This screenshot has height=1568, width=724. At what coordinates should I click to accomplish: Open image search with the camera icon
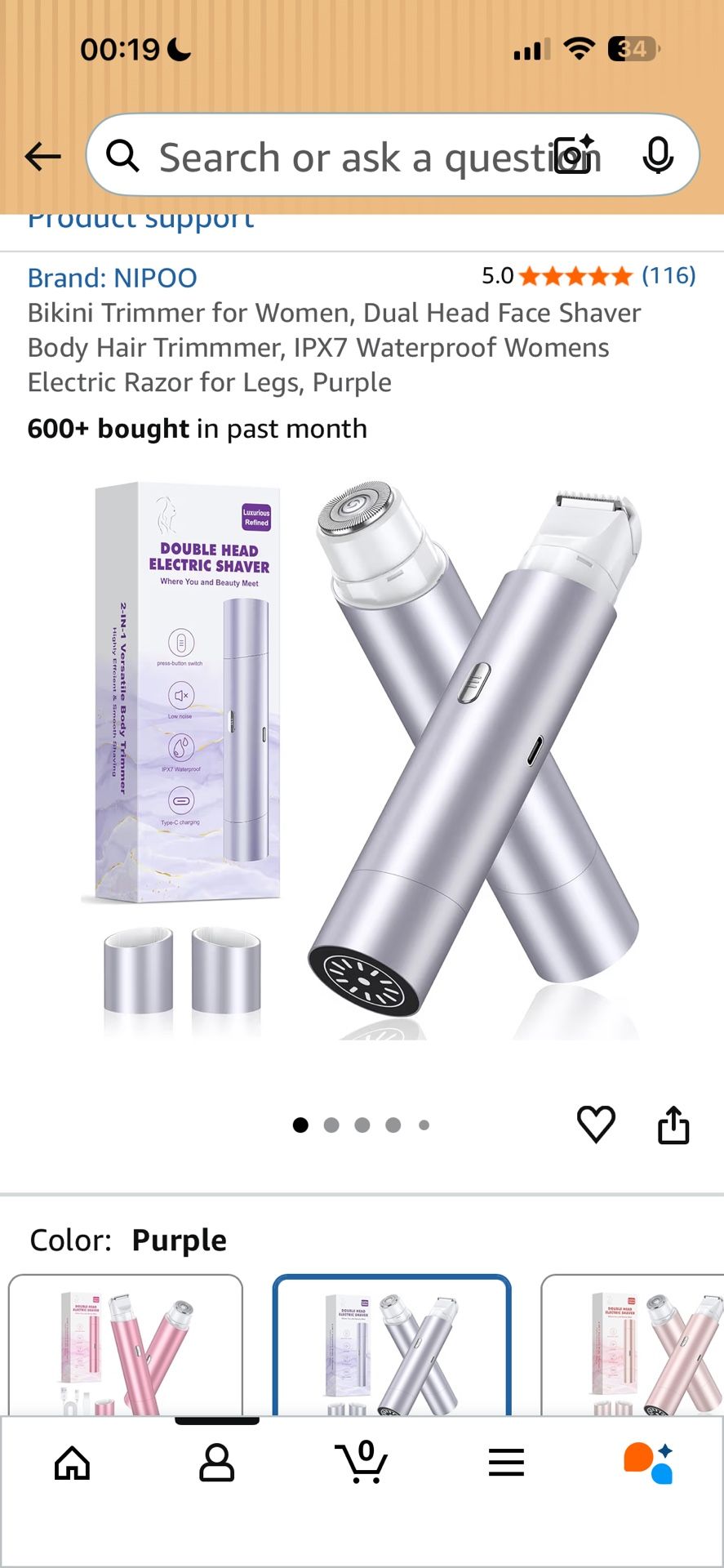pyautogui.click(x=574, y=156)
